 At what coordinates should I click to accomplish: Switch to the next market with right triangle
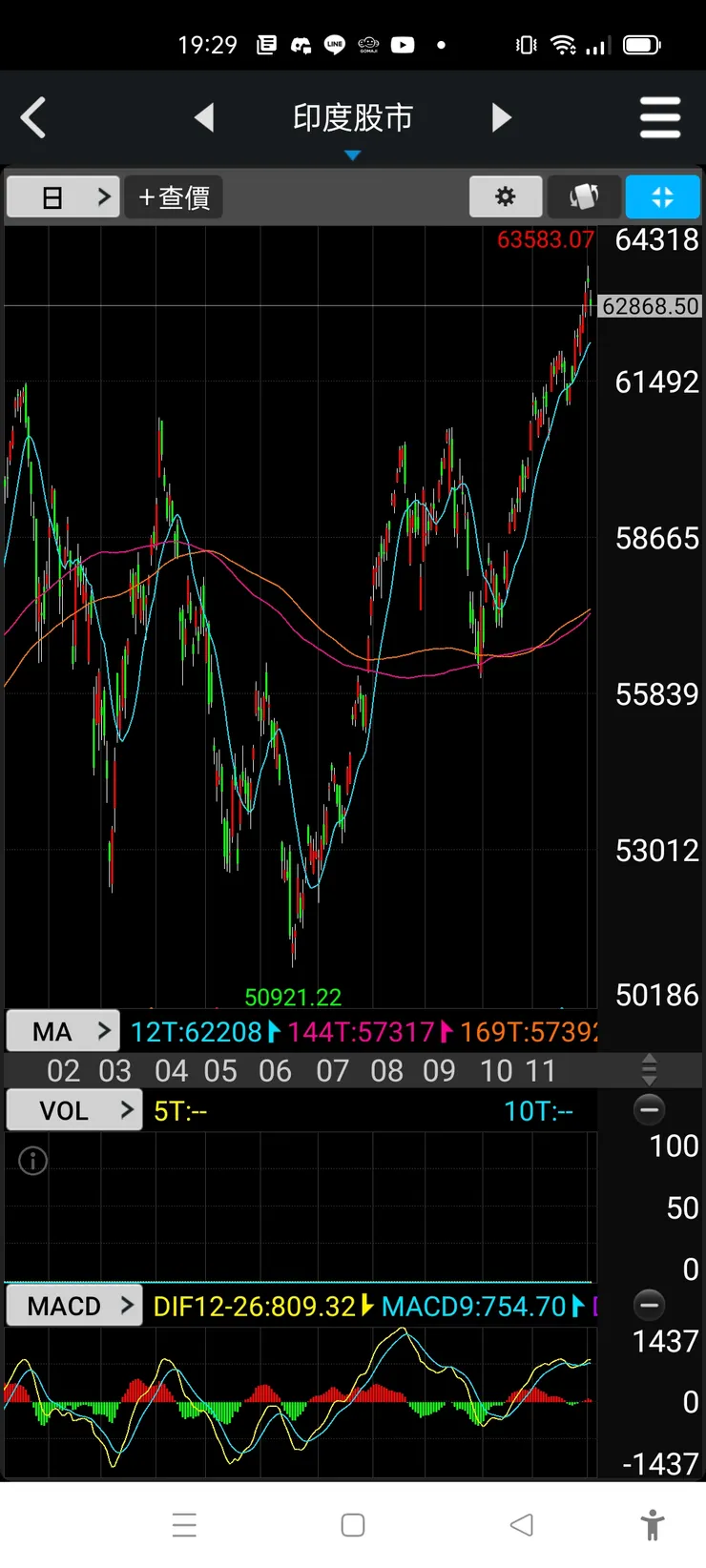pos(502,118)
